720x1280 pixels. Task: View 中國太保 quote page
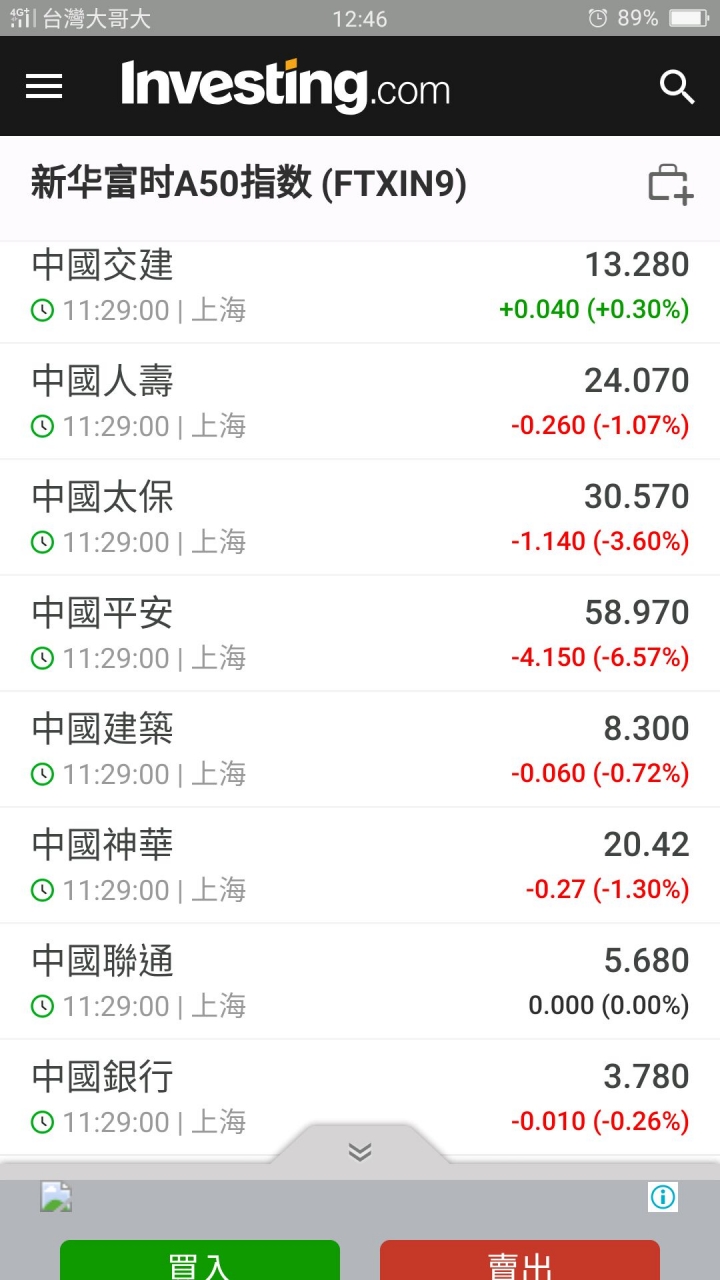pos(360,517)
